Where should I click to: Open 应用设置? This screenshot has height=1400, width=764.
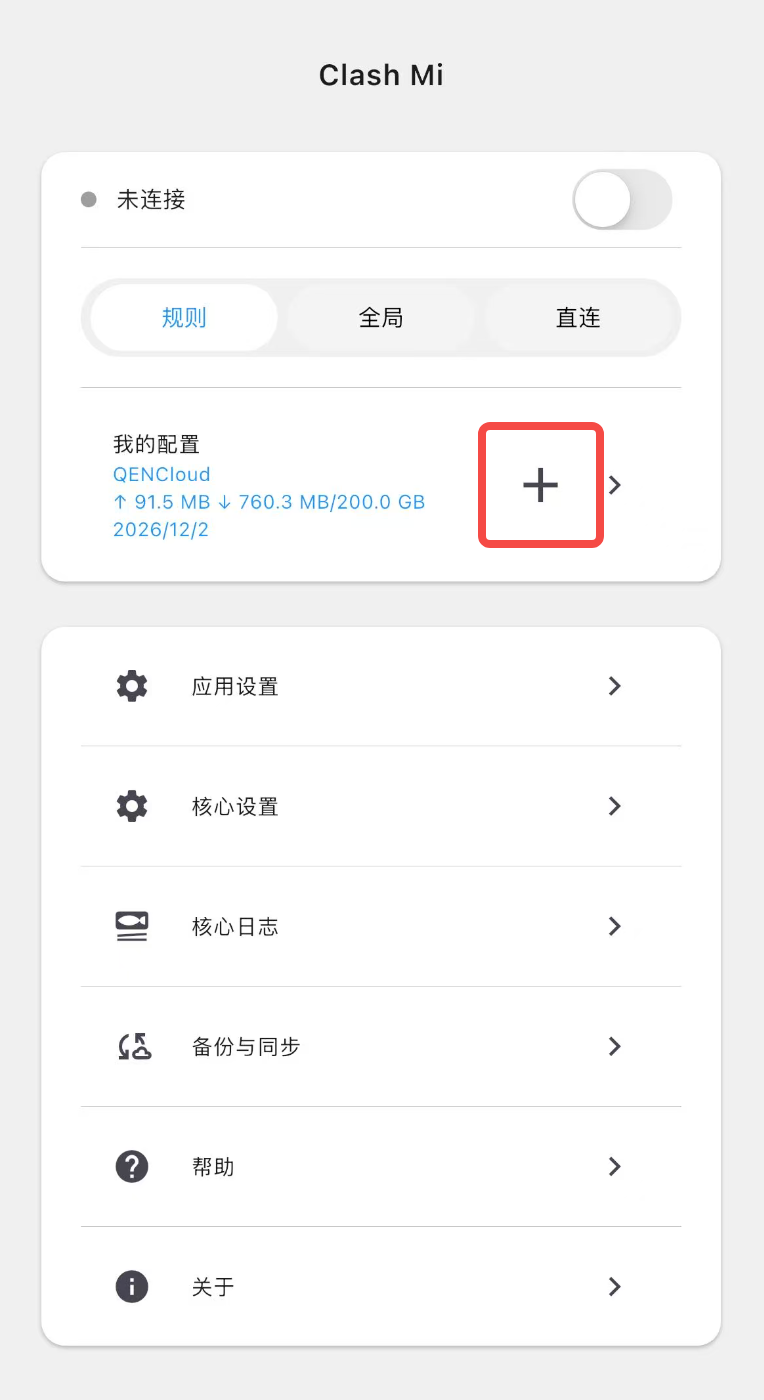(381, 686)
